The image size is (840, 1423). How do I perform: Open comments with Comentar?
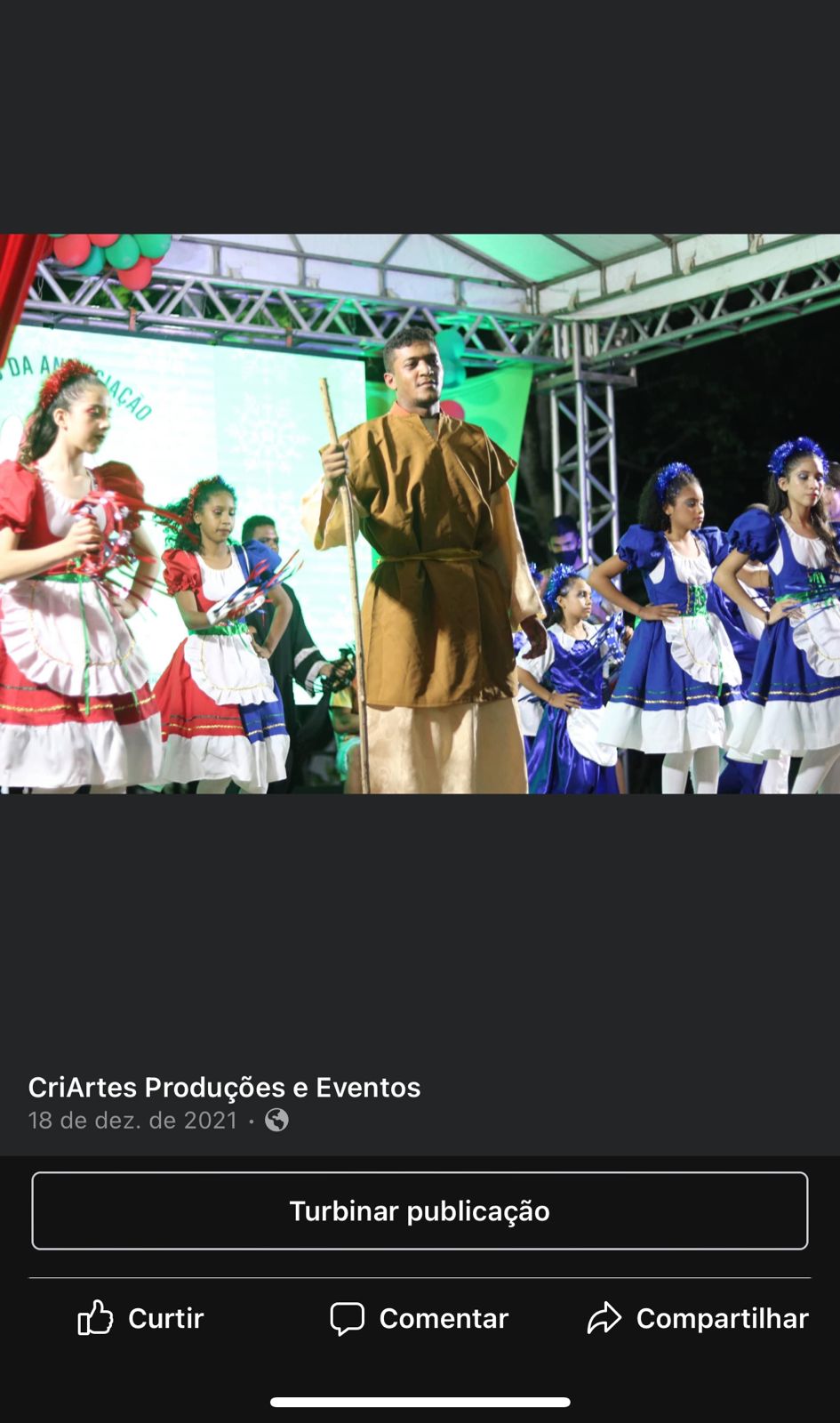[419, 1318]
